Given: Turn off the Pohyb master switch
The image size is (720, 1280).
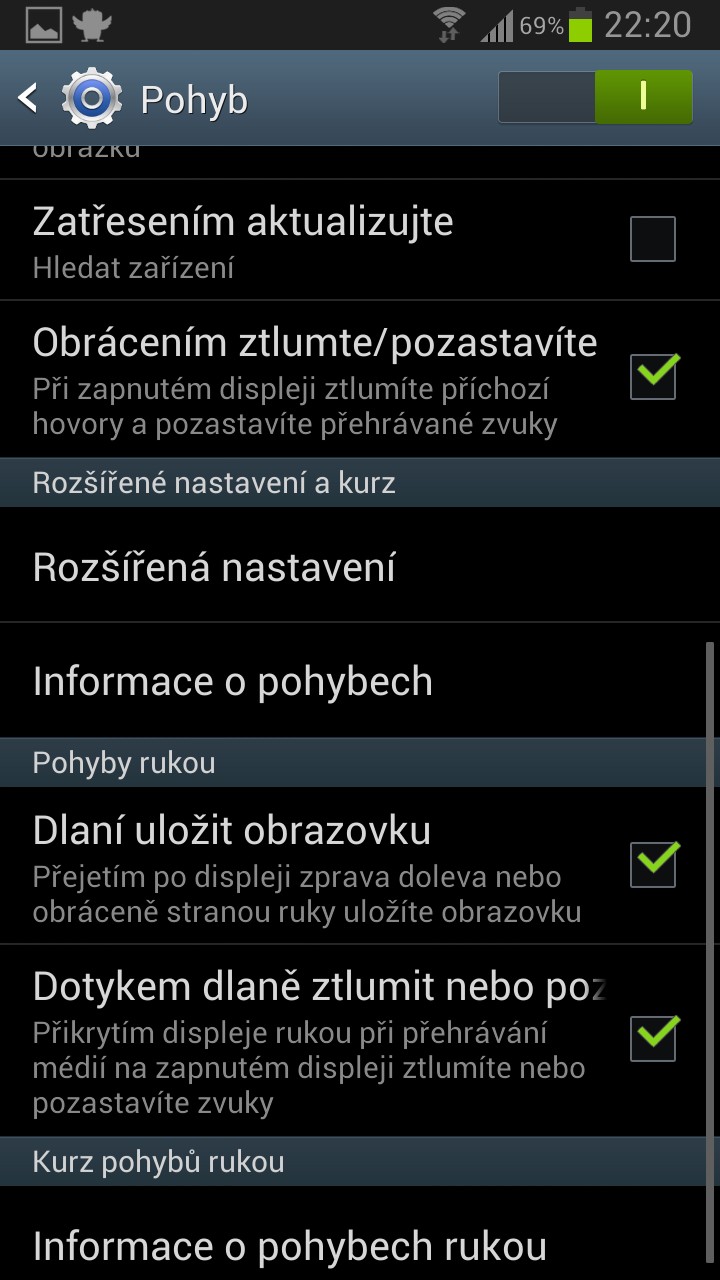Looking at the screenshot, I should (595, 97).
